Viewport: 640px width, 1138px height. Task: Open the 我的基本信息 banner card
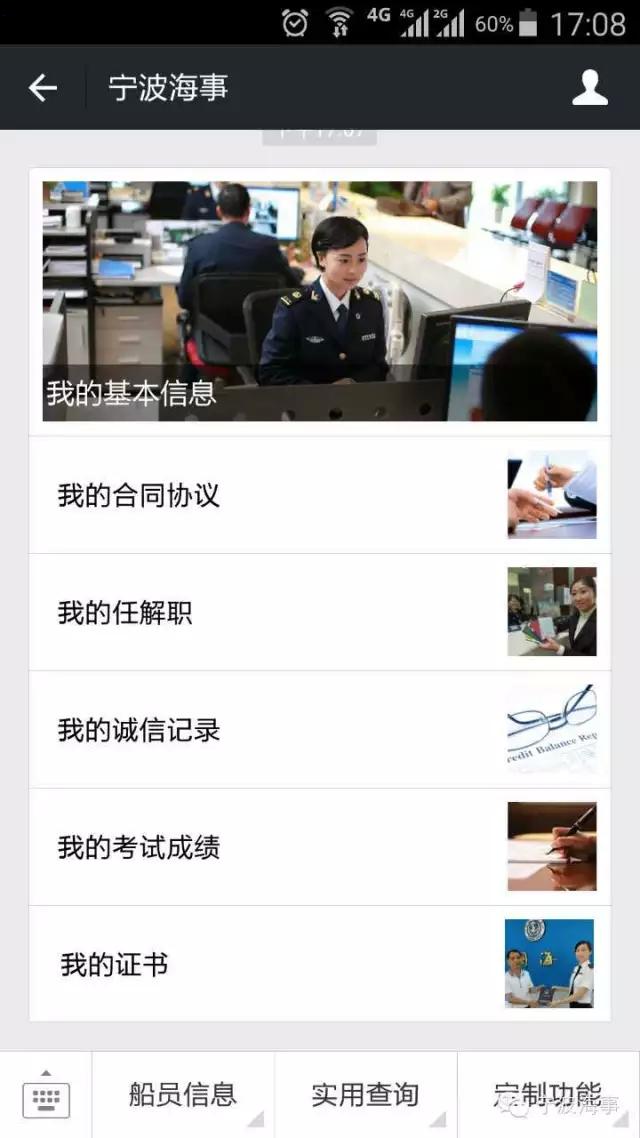pos(320,301)
